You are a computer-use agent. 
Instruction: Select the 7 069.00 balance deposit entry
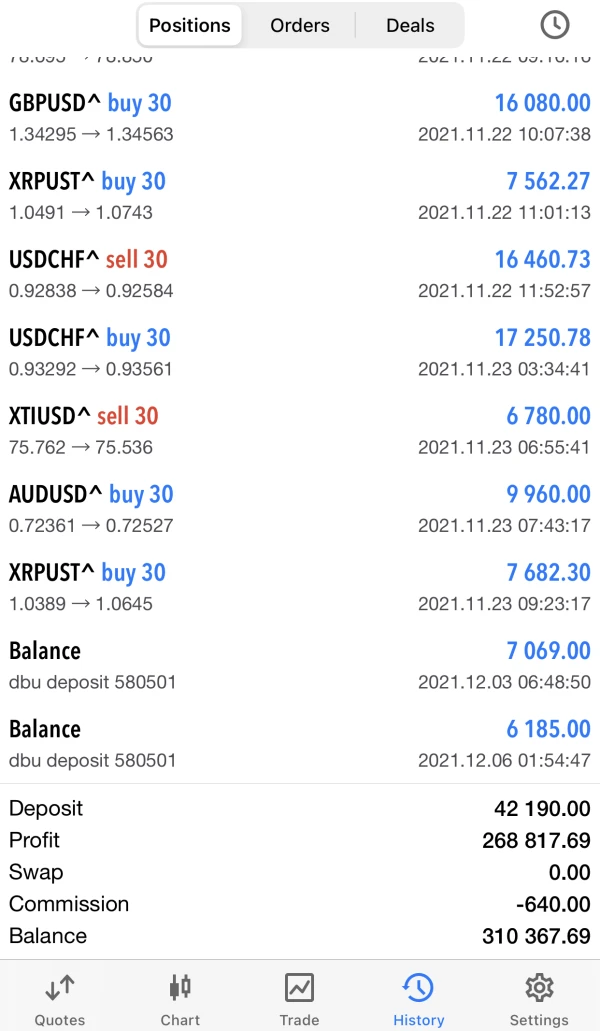point(300,665)
